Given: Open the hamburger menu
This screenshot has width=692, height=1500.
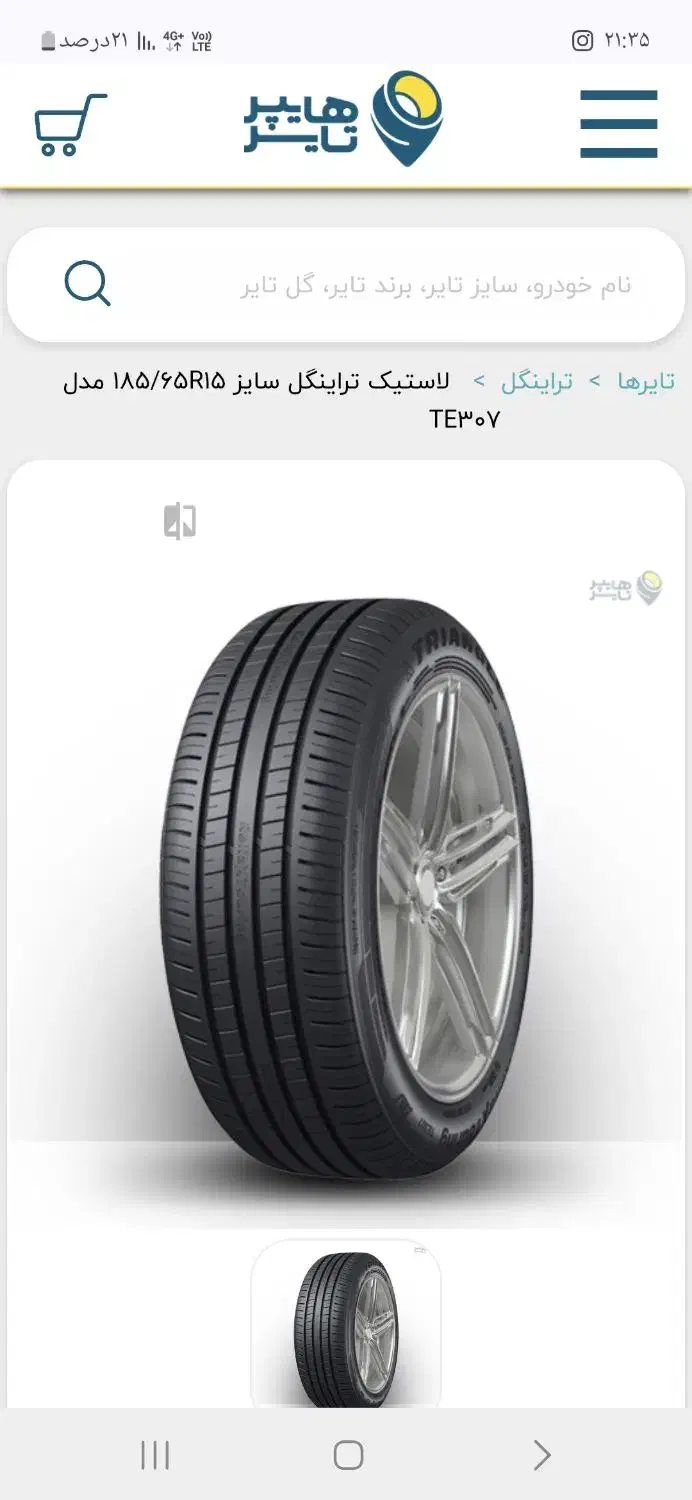Looking at the screenshot, I should pyautogui.click(x=618, y=124).
